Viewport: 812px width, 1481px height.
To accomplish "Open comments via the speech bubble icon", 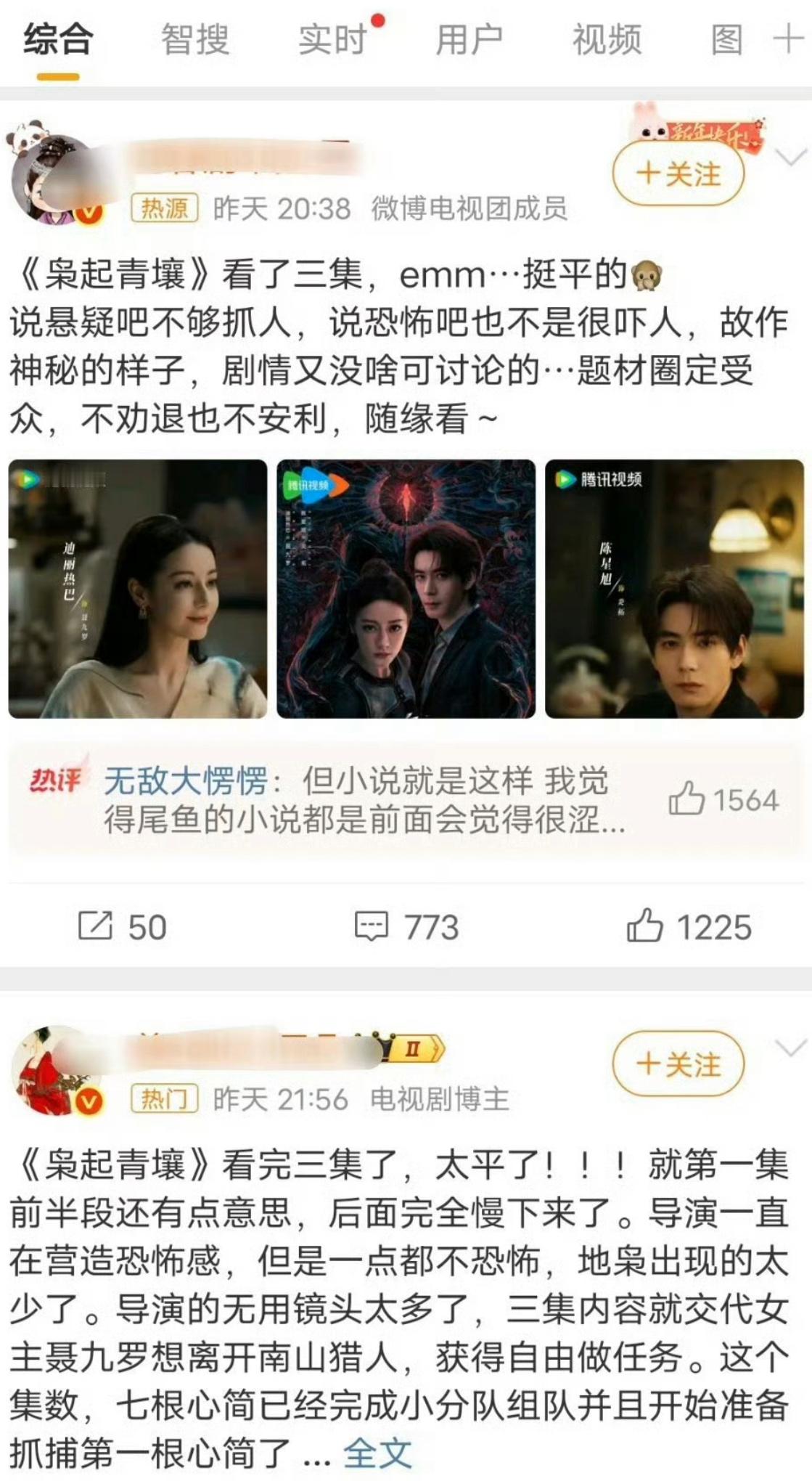I will coord(372,925).
